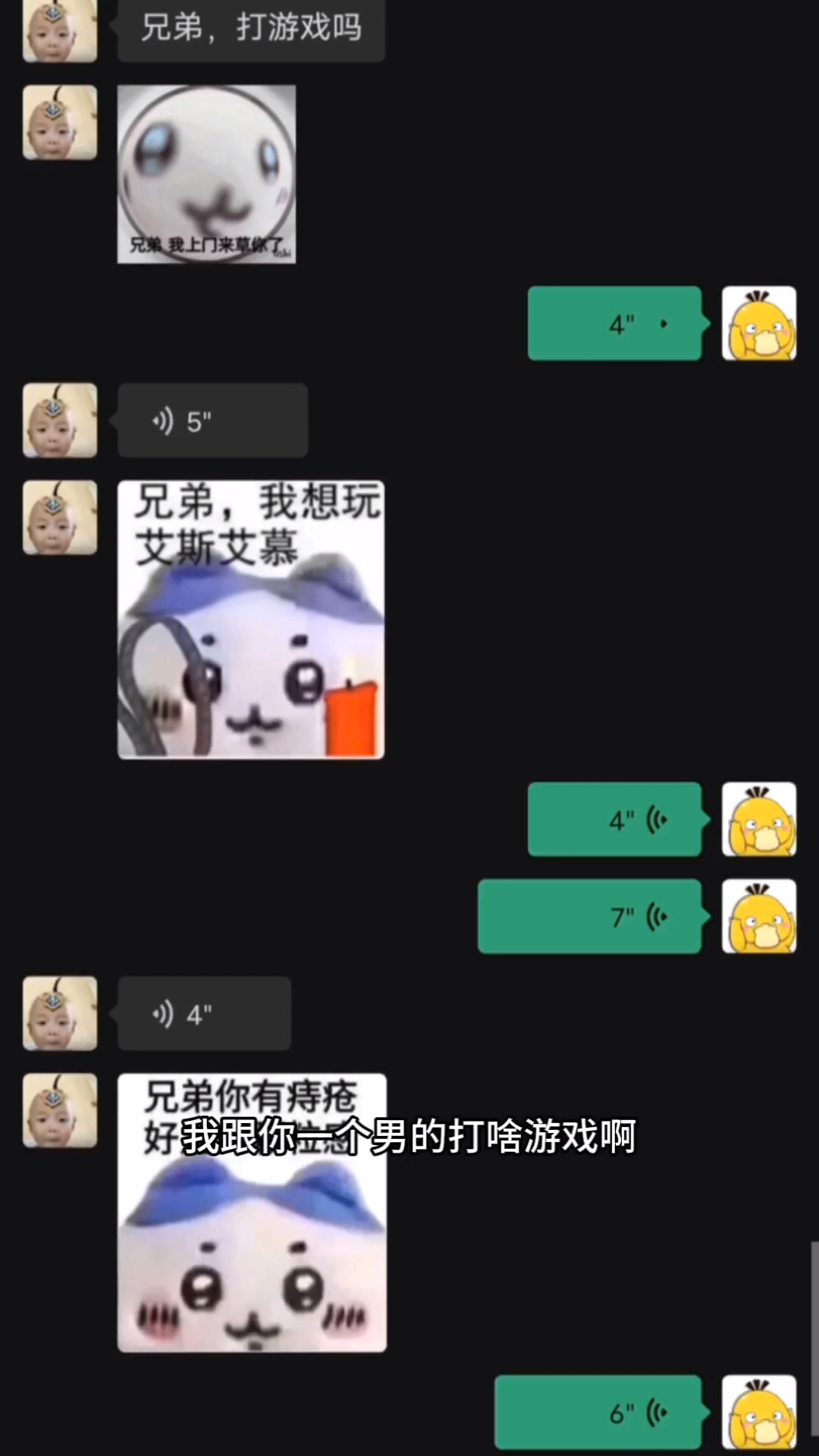The height and width of the screenshot is (1456, 819).
Task: Open the 兄弟你有痔疮 sticker
Action: pos(252,1213)
